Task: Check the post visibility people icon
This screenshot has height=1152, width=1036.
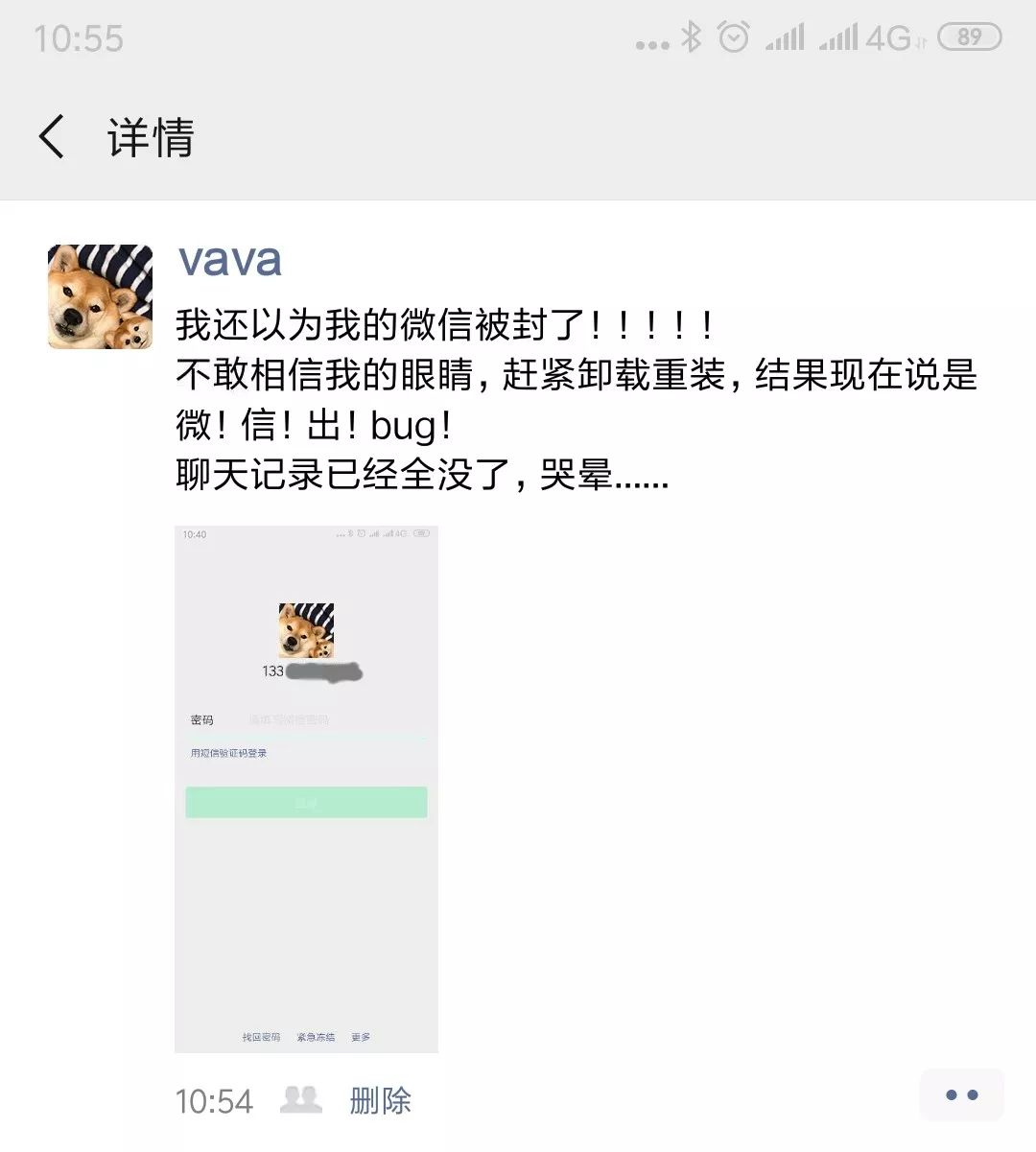Action: coord(301,1099)
